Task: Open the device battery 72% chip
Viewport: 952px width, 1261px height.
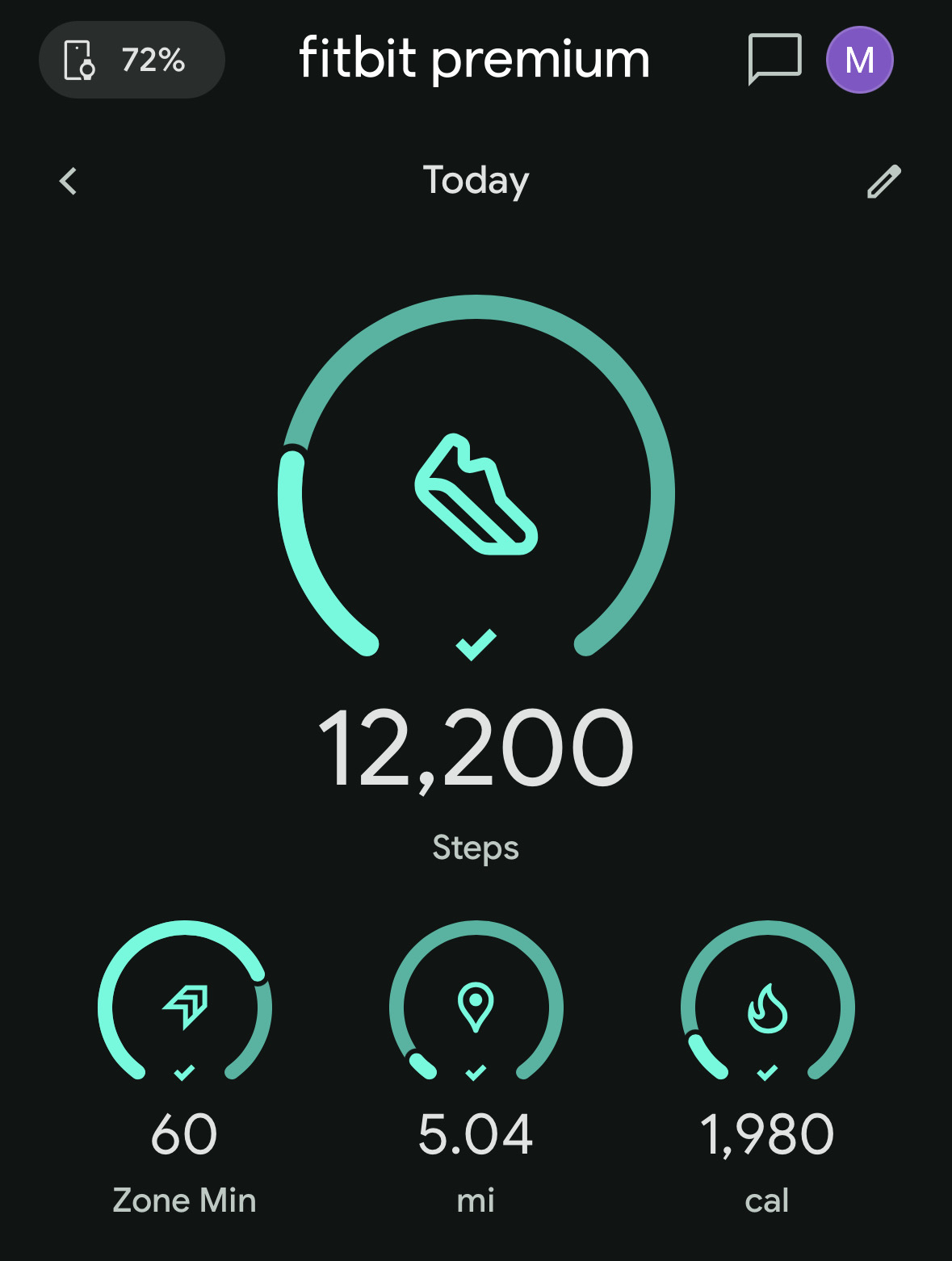Action: [132, 60]
